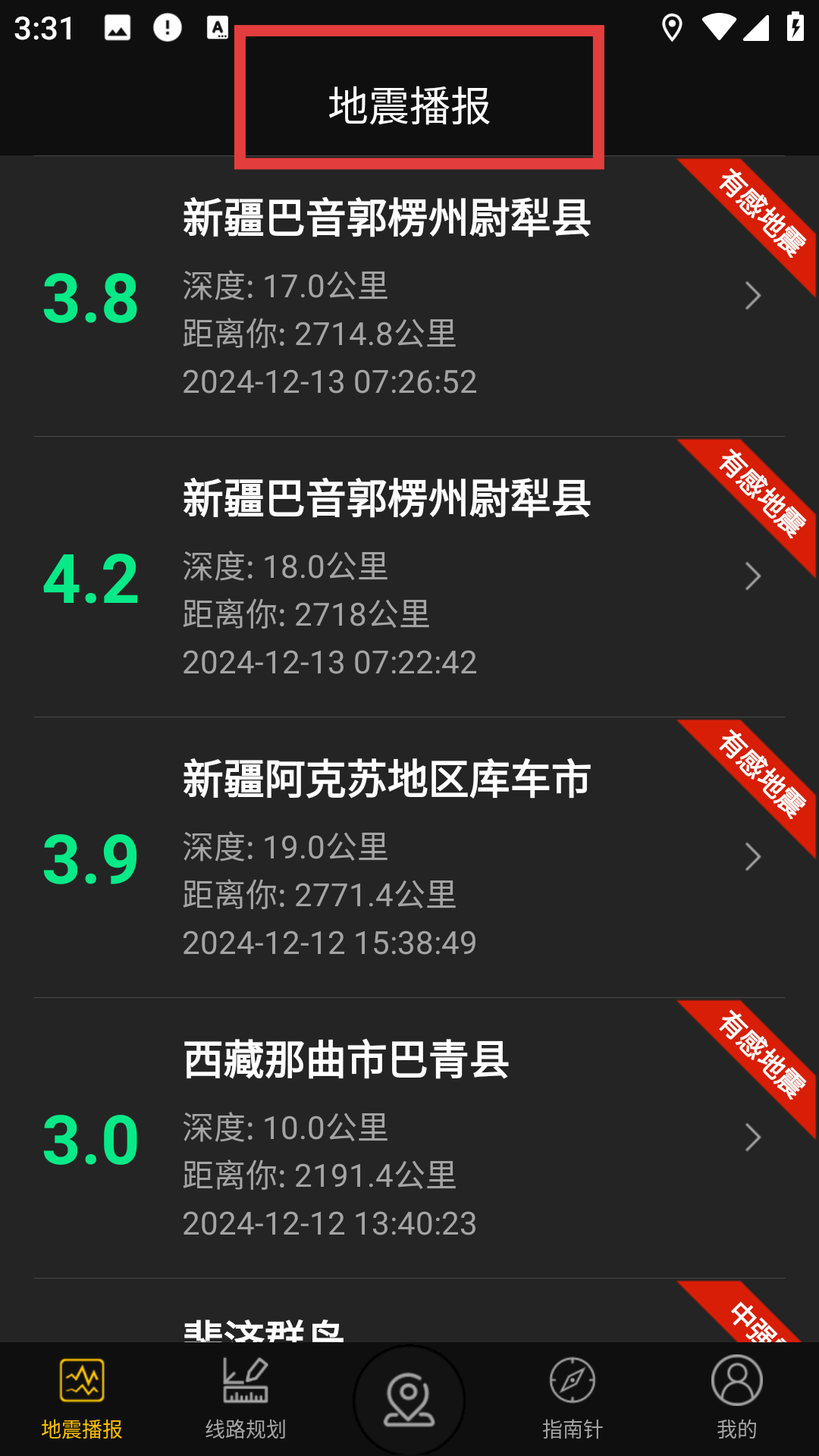Go to the 线路规划 tab
The image size is (819, 1456).
[246, 1399]
